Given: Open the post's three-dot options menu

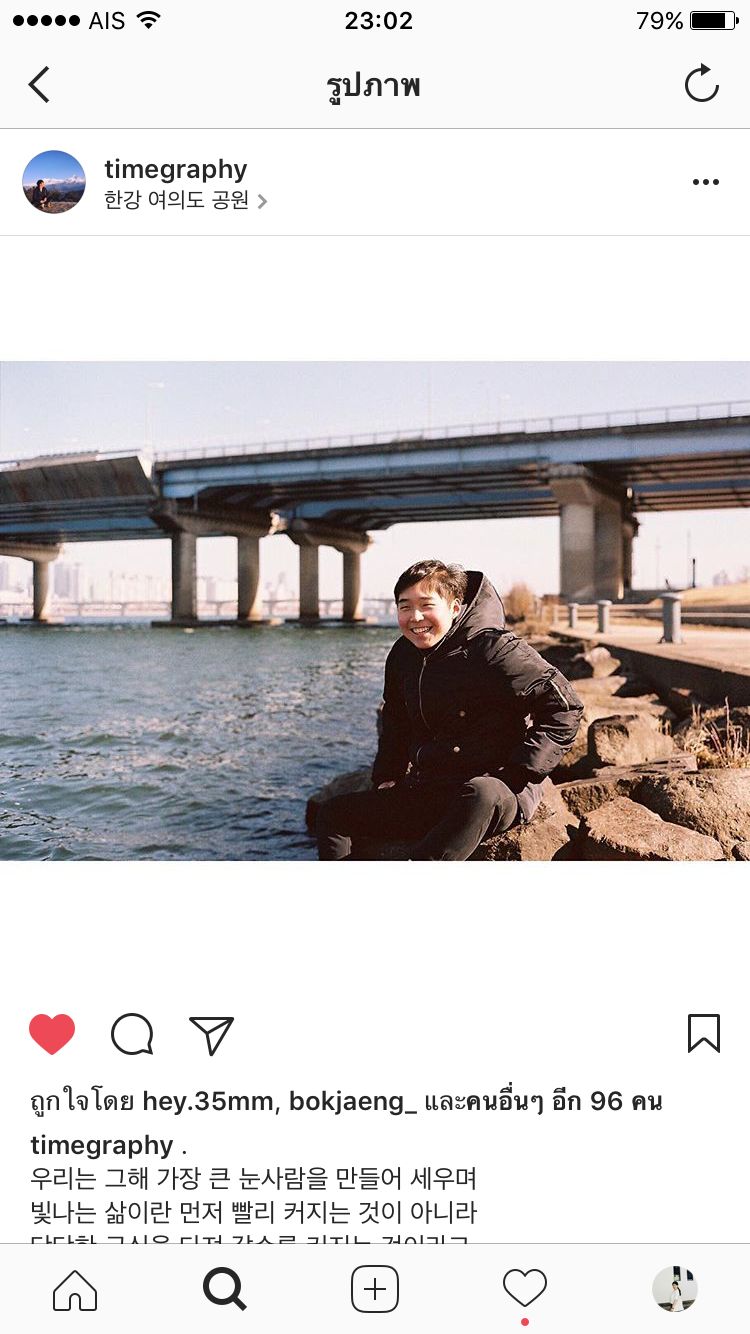Looking at the screenshot, I should (x=705, y=182).
